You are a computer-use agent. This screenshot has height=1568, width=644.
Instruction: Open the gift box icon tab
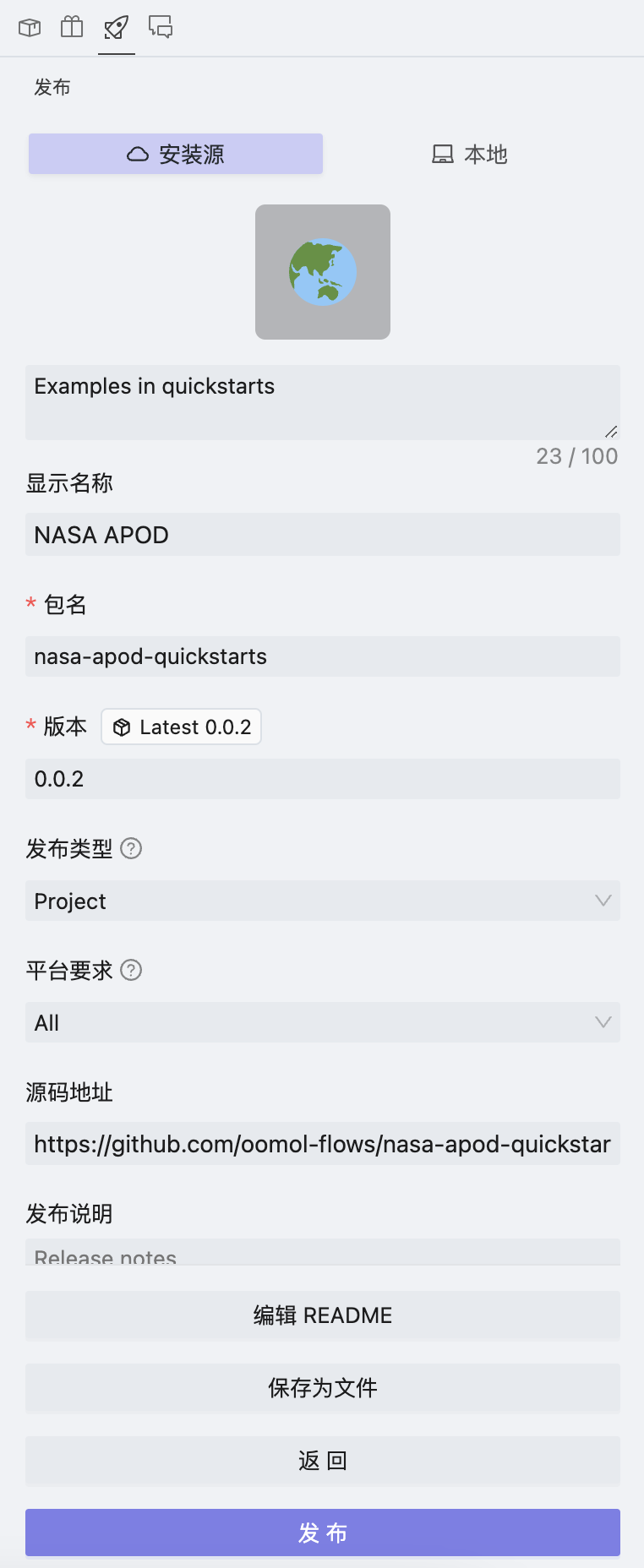pyautogui.click(x=72, y=28)
